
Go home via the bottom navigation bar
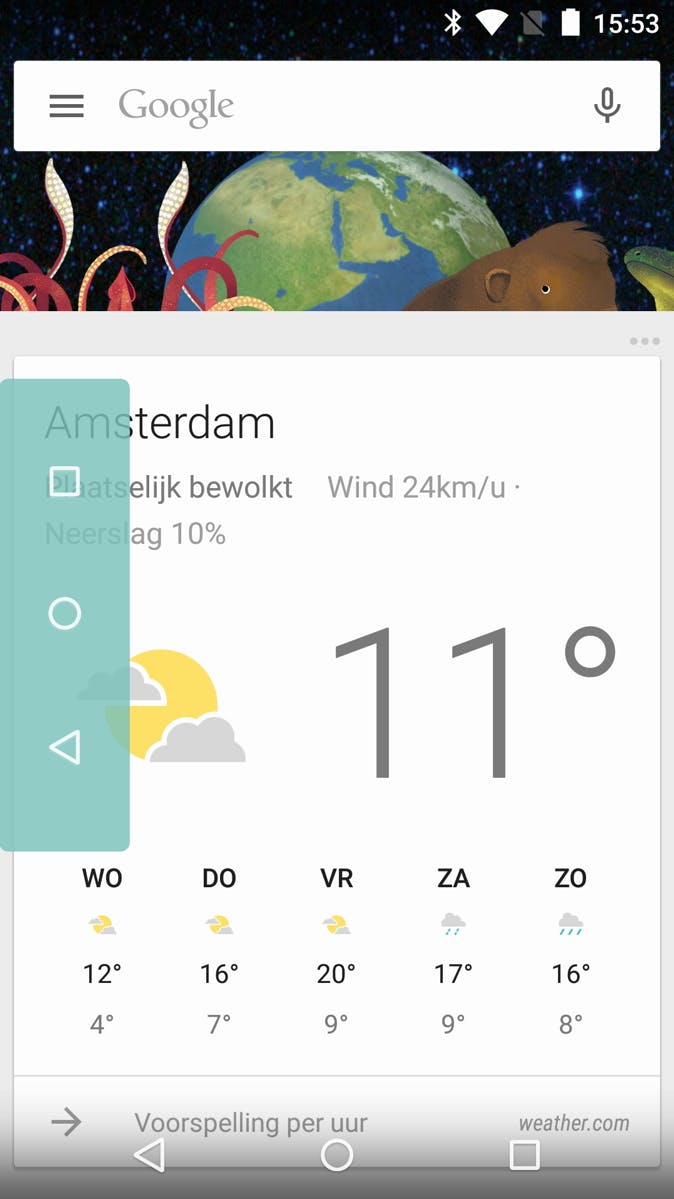337,1155
